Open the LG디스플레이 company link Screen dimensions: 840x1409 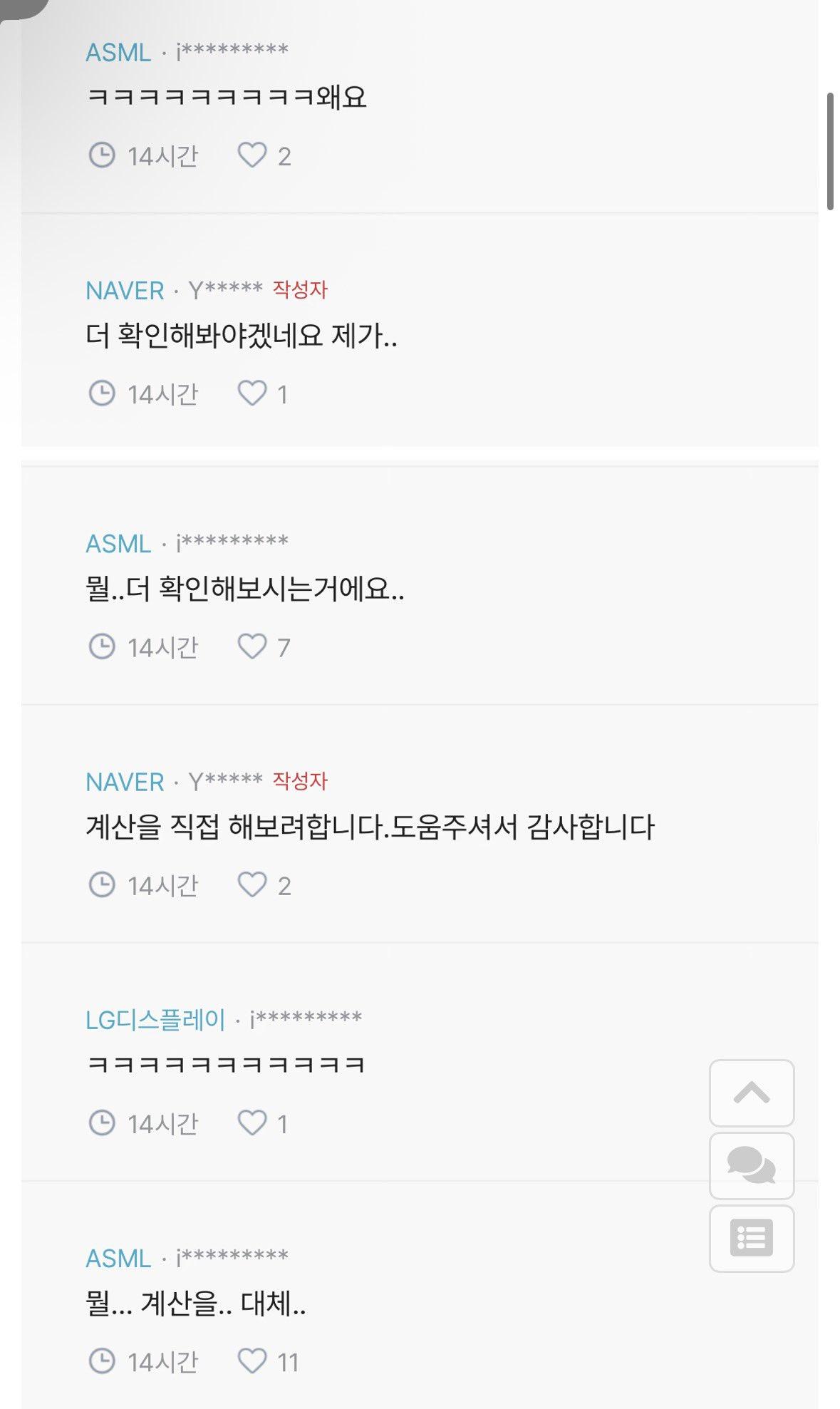[x=155, y=1020]
